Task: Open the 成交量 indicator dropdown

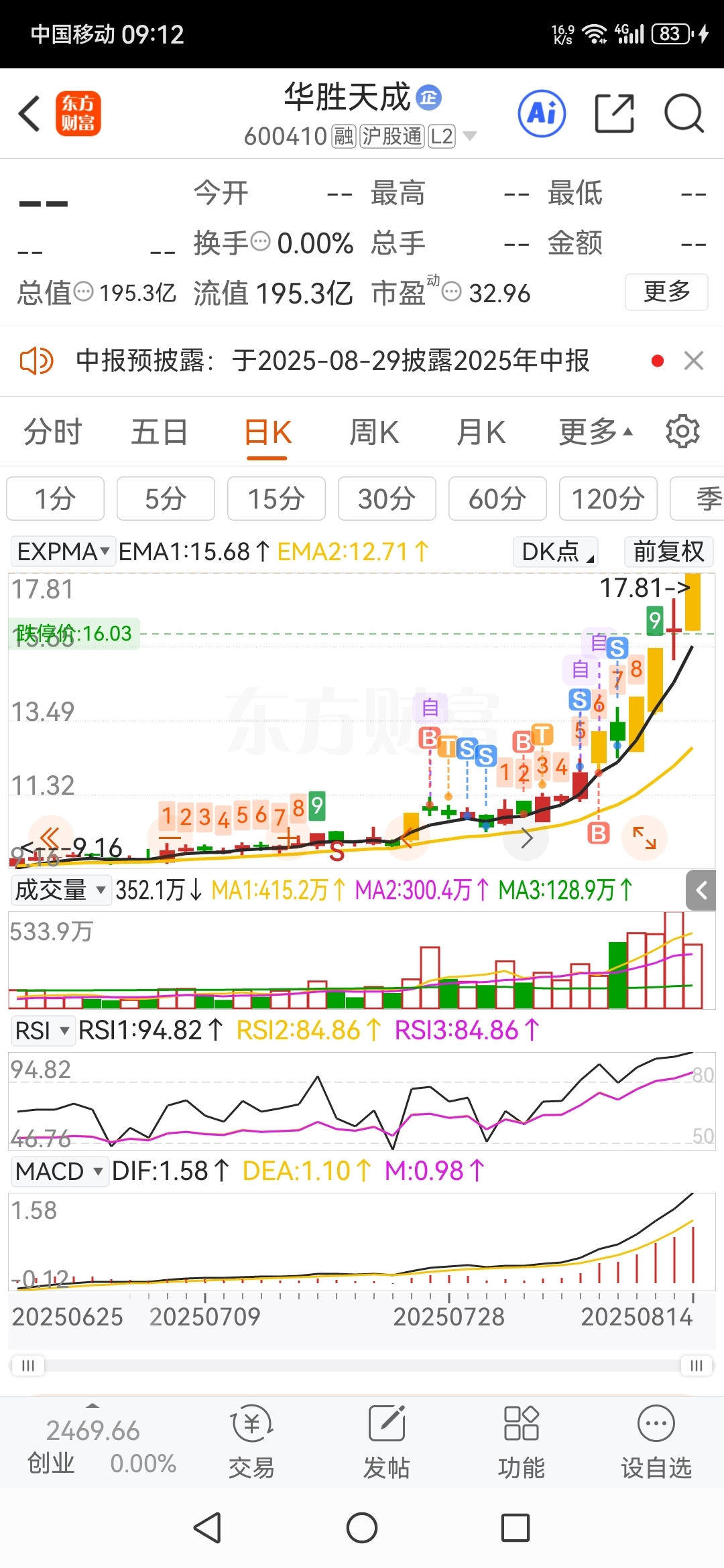Action: pyautogui.click(x=60, y=890)
